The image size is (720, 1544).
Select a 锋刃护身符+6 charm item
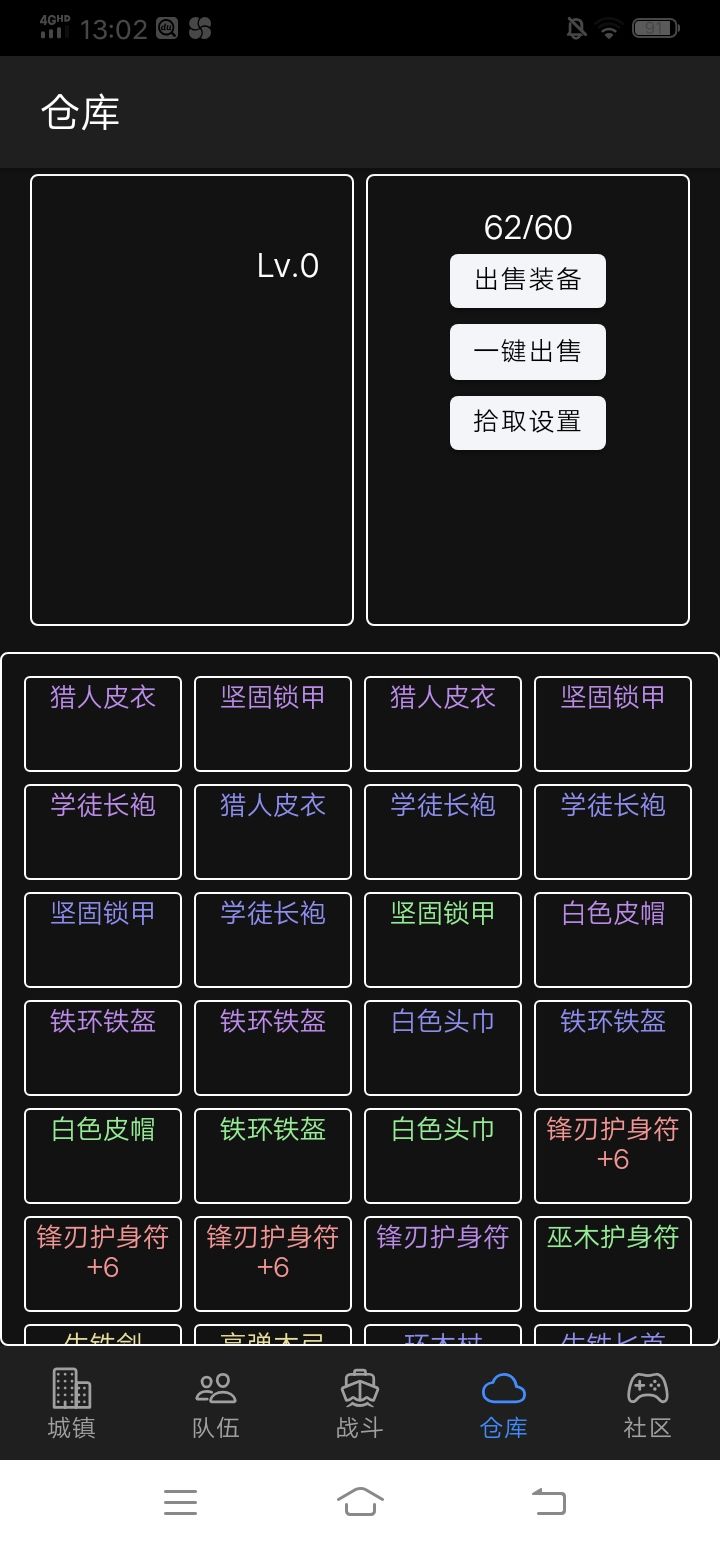[x=612, y=1156]
